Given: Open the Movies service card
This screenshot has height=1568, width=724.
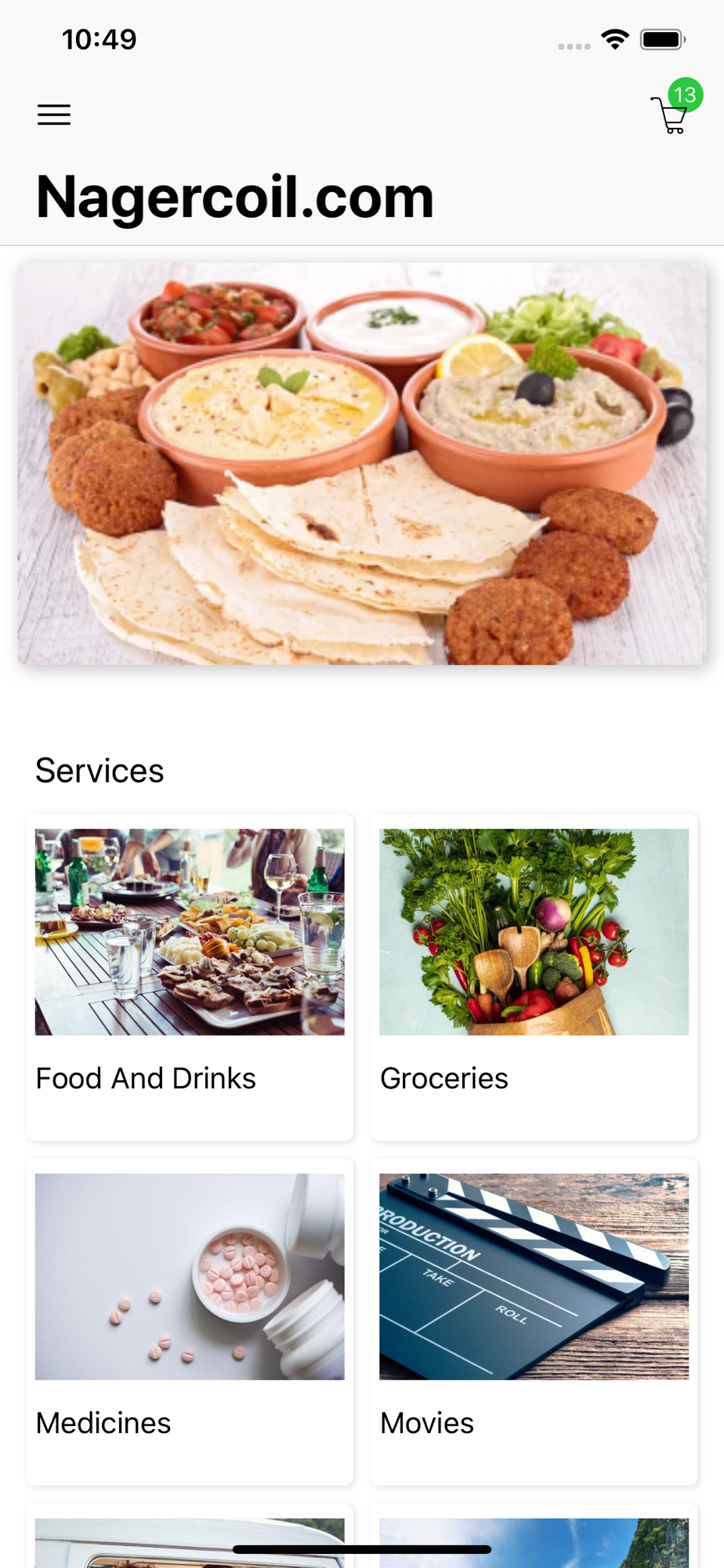Looking at the screenshot, I should coord(534,1321).
